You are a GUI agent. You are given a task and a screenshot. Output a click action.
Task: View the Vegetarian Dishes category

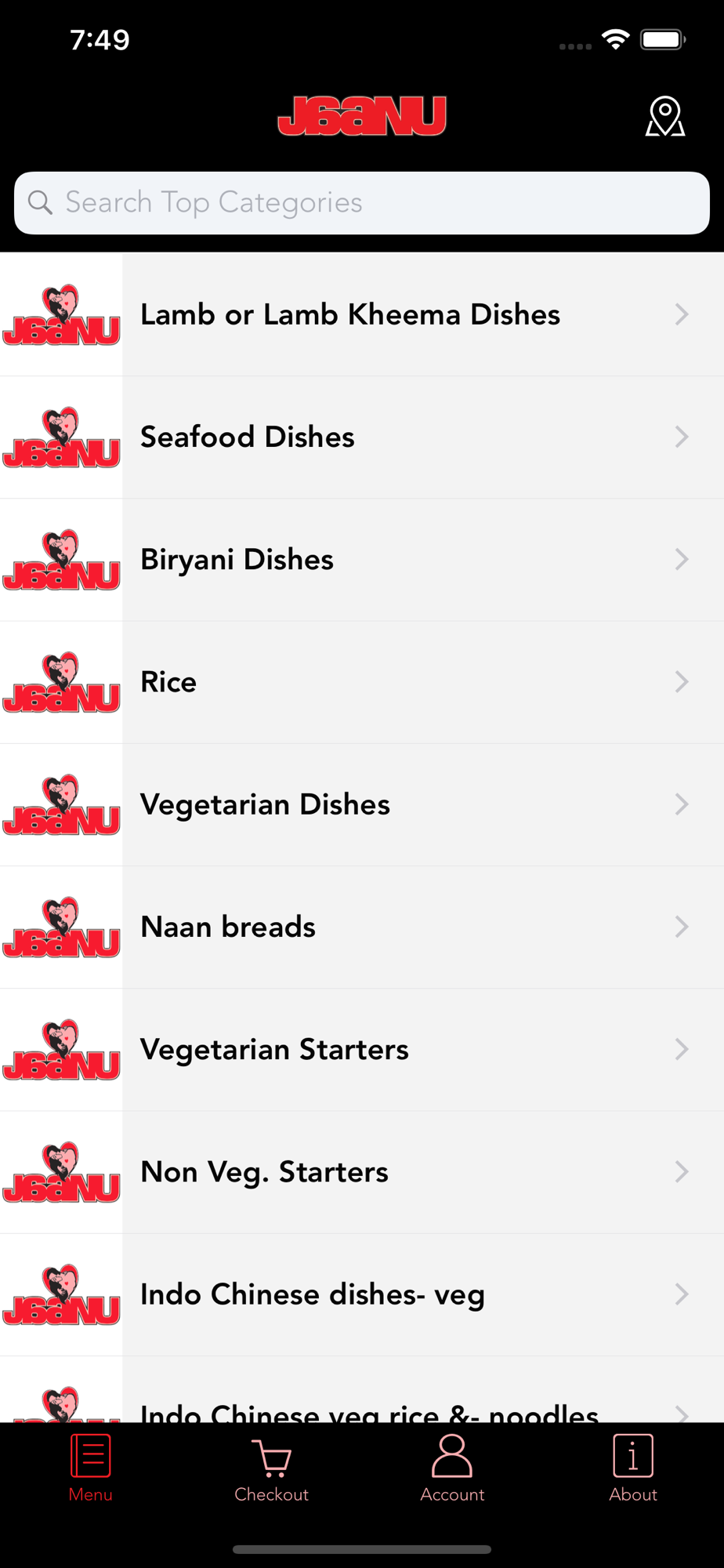coord(362,804)
